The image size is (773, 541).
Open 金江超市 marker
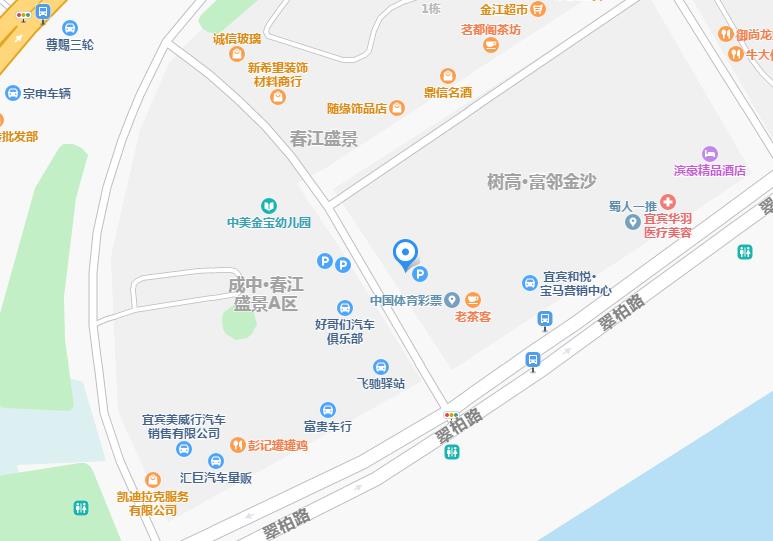pos(538,9)
